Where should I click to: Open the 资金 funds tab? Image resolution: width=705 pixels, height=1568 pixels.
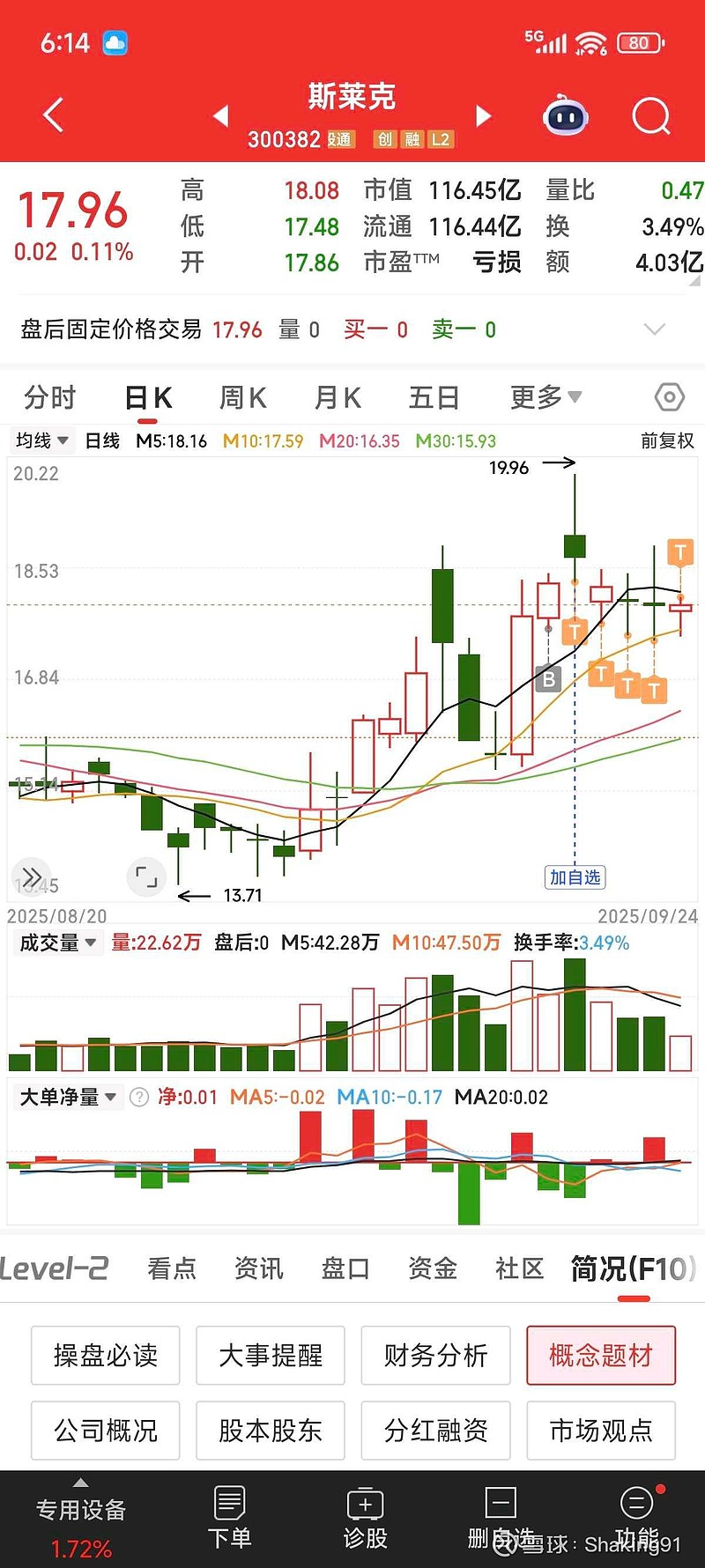(x=431, y=1268)
